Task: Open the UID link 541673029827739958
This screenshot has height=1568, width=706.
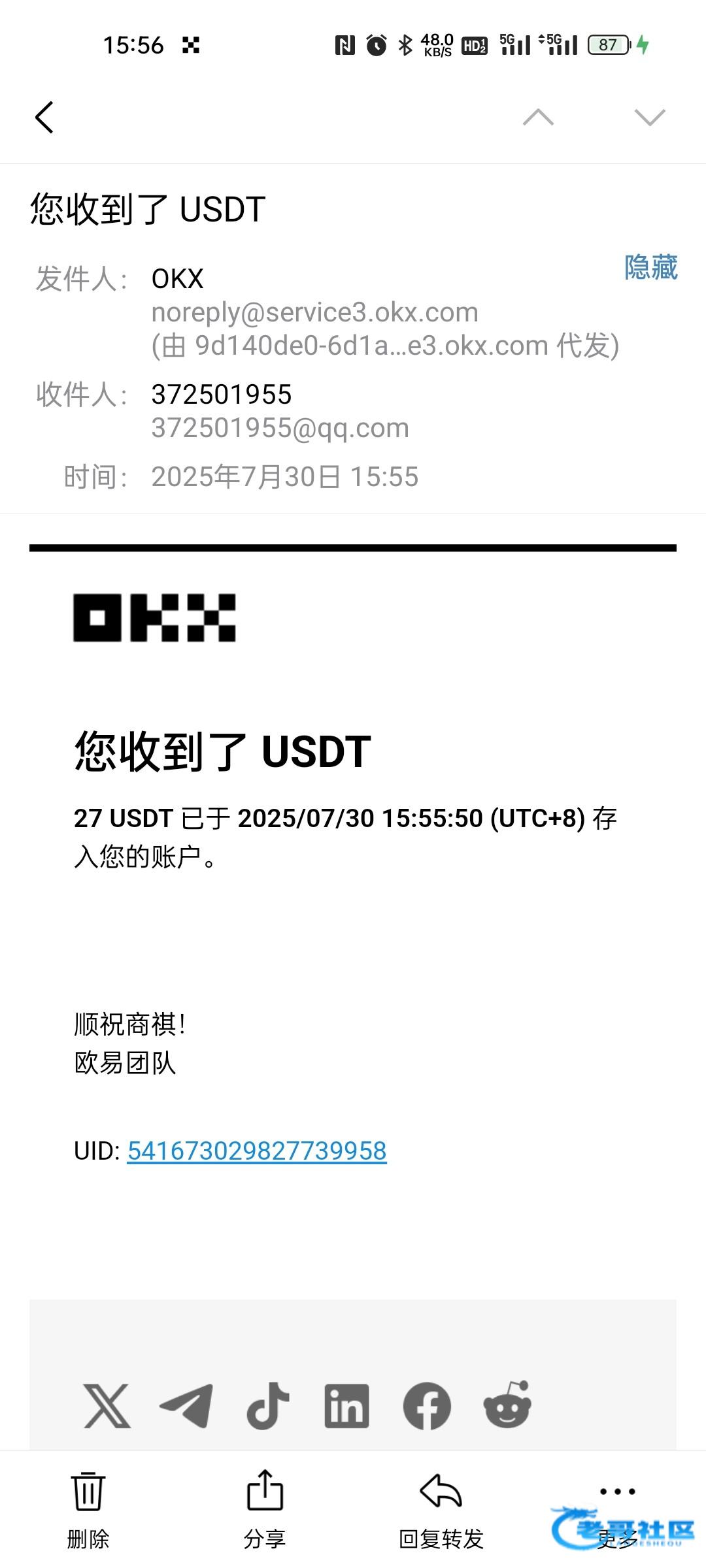Action: (257, 1151)
